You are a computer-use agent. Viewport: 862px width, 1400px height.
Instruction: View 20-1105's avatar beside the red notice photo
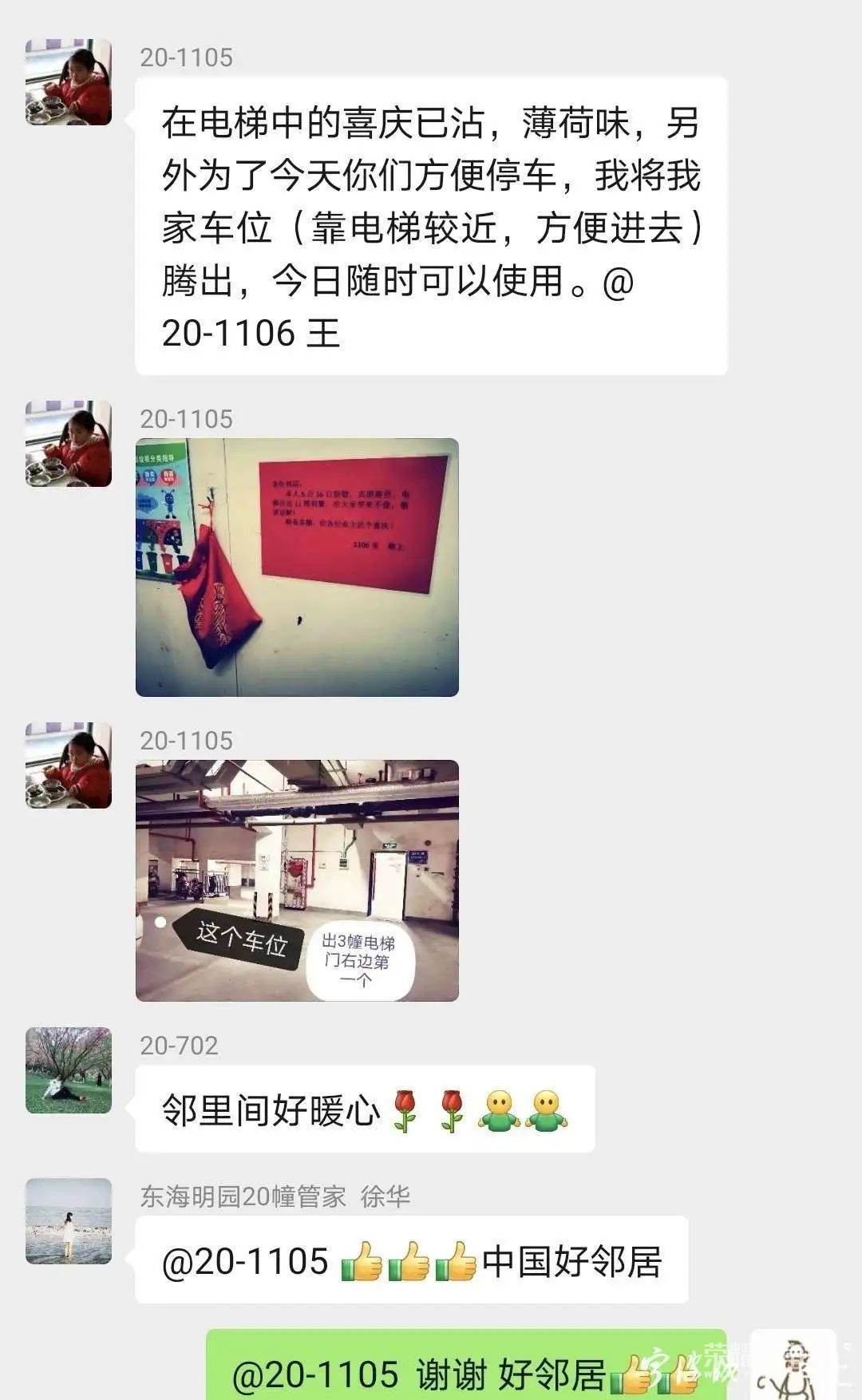[69, 444]
